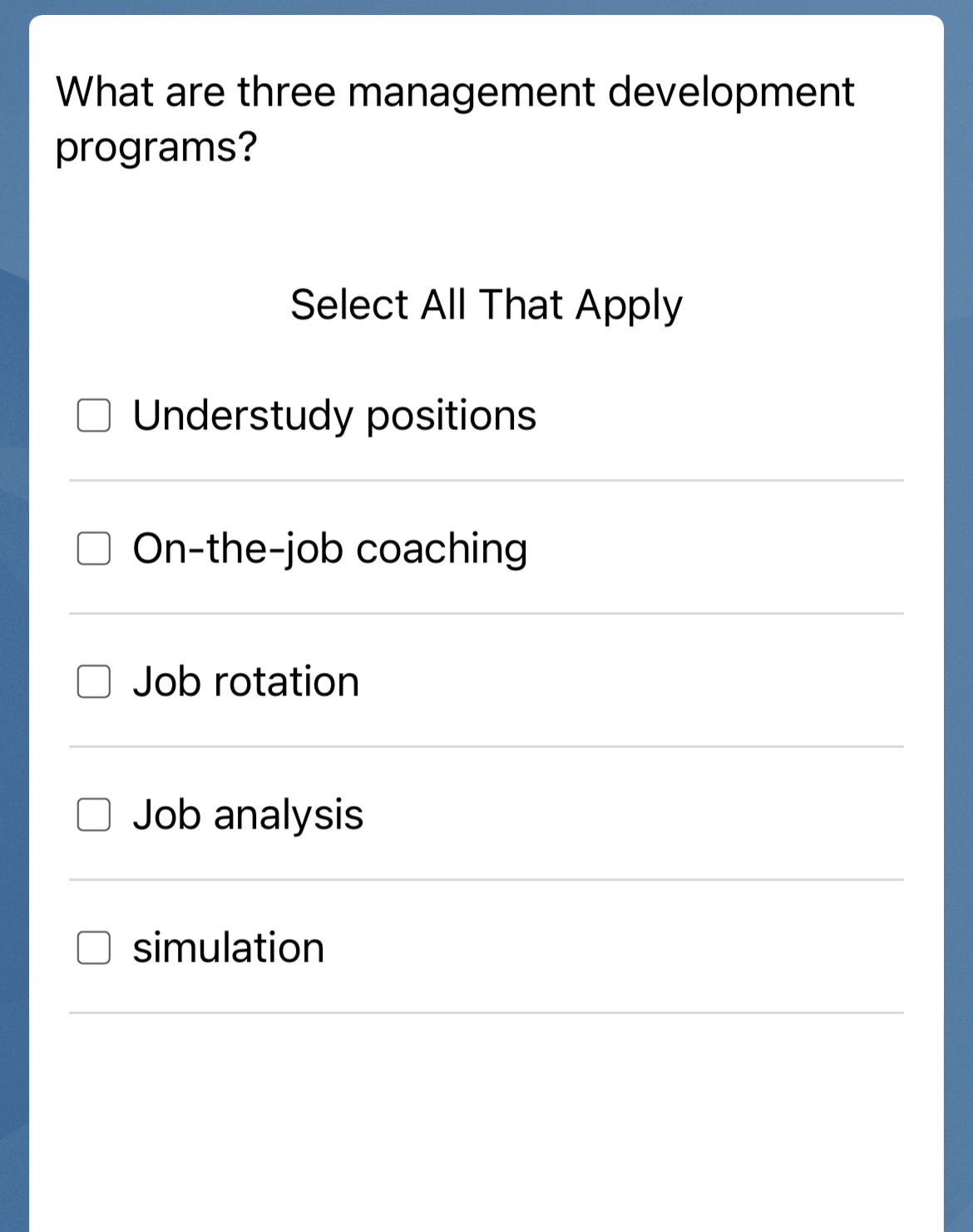Select the simulation answer label
This screenshot has width=973, height=1232.
click(x=229, y=947)
